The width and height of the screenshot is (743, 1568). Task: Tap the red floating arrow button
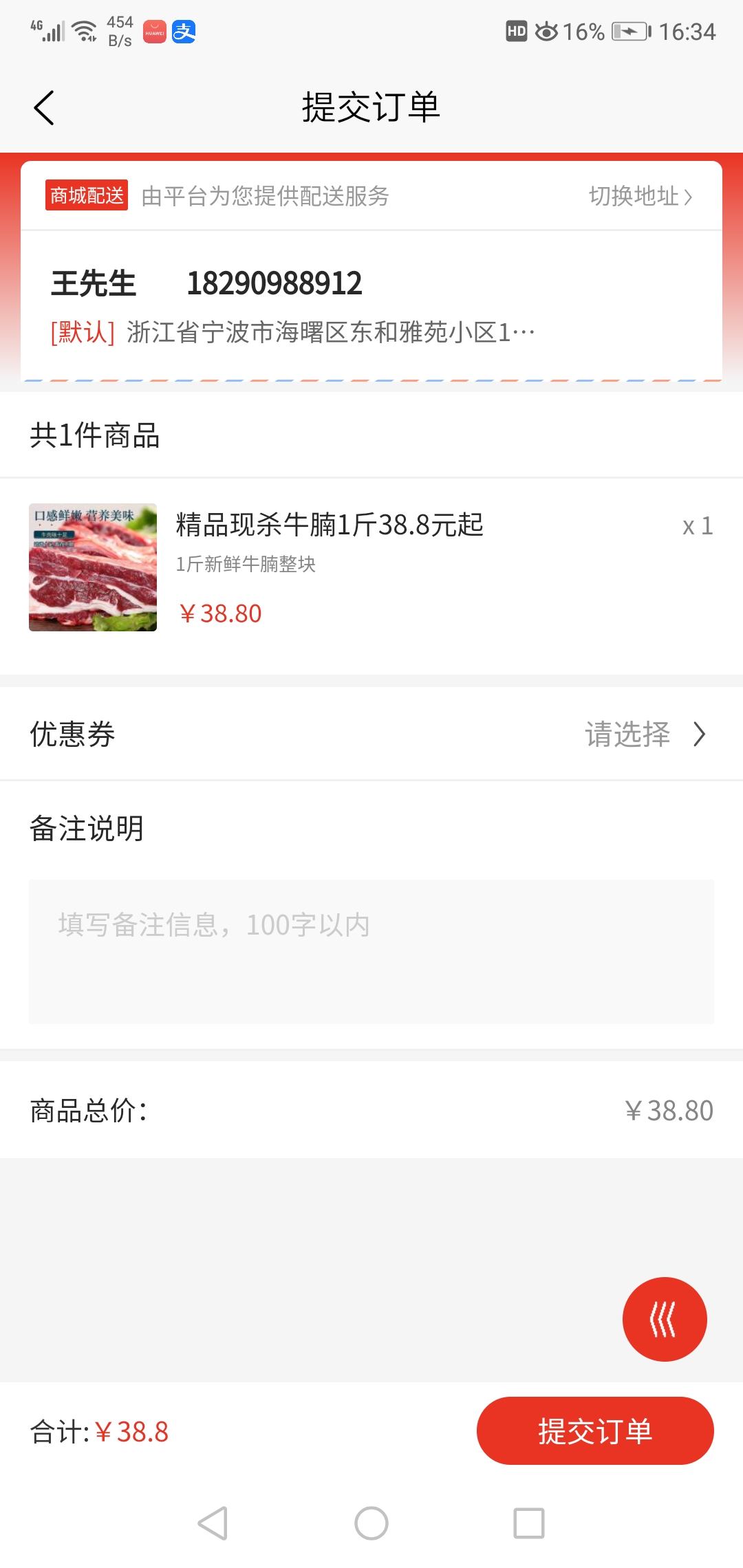(664, 1319)
